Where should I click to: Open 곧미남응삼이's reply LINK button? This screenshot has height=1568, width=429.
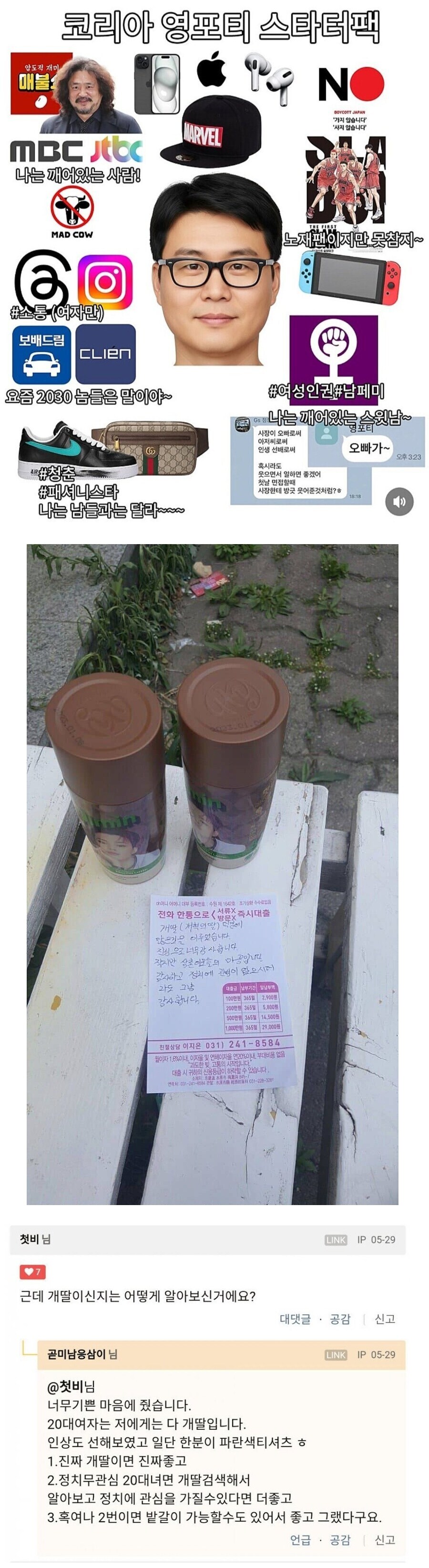tap(335, 1355)
